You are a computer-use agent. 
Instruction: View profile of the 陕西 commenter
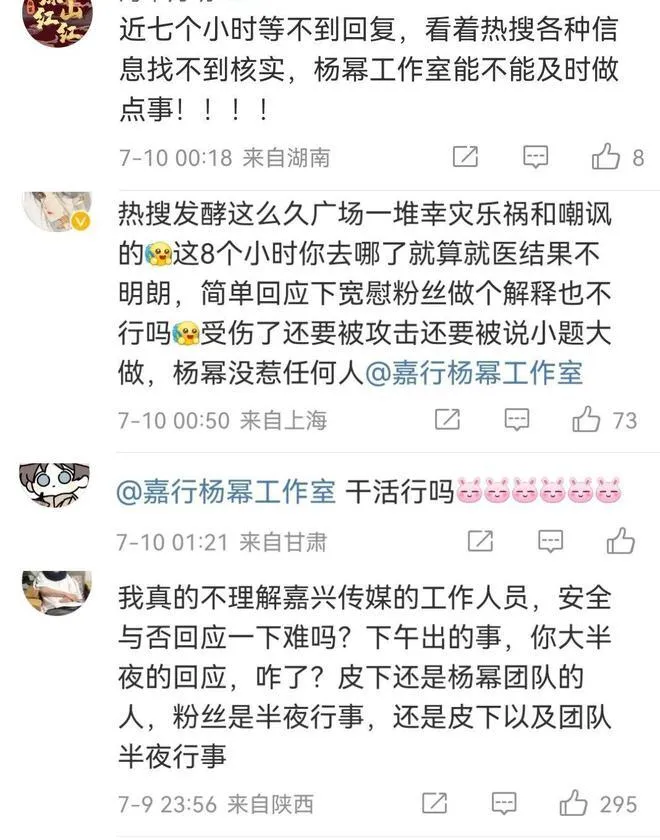click(57, 592)
